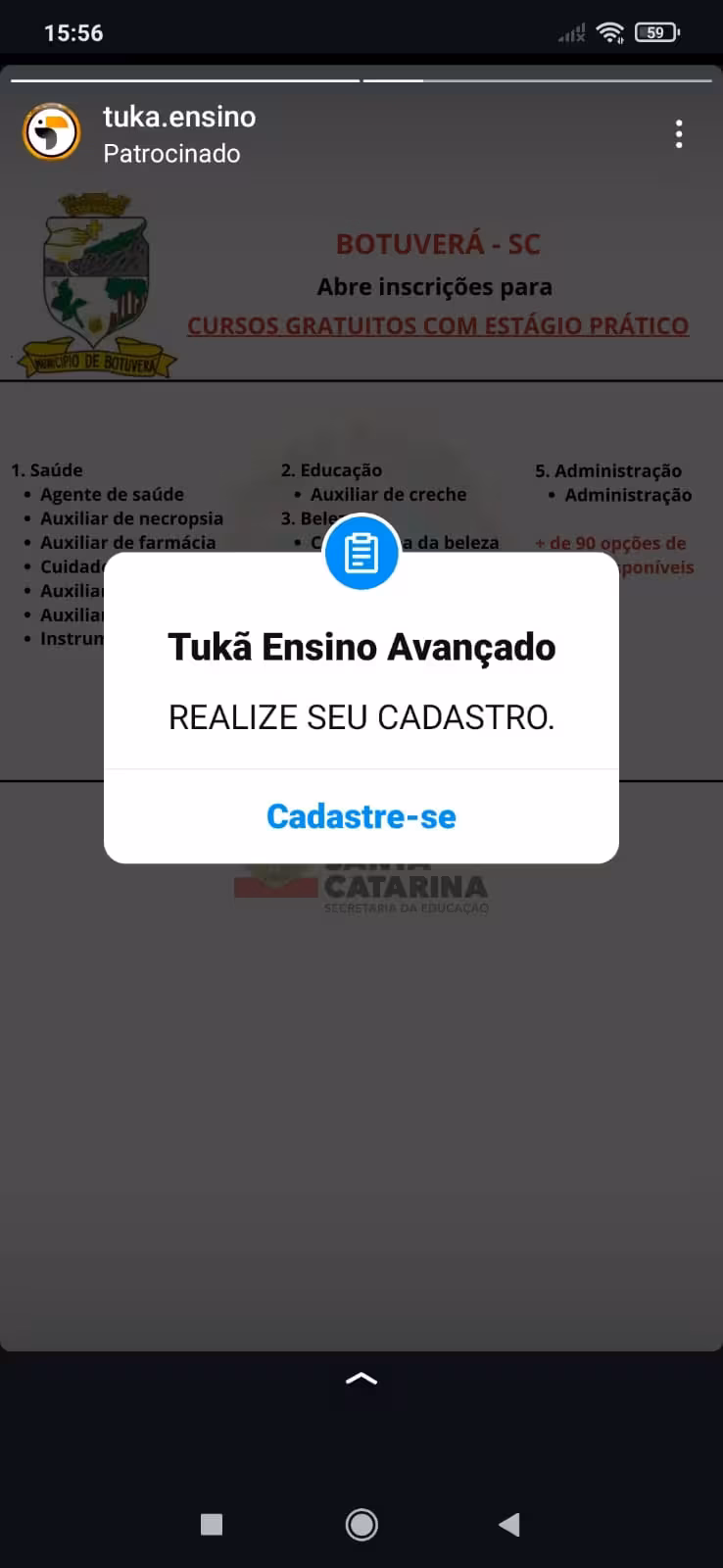The image size is (723, 1568).
Task: Open tuka.ensino profile avatar
Action: click(x=51, y=132)
